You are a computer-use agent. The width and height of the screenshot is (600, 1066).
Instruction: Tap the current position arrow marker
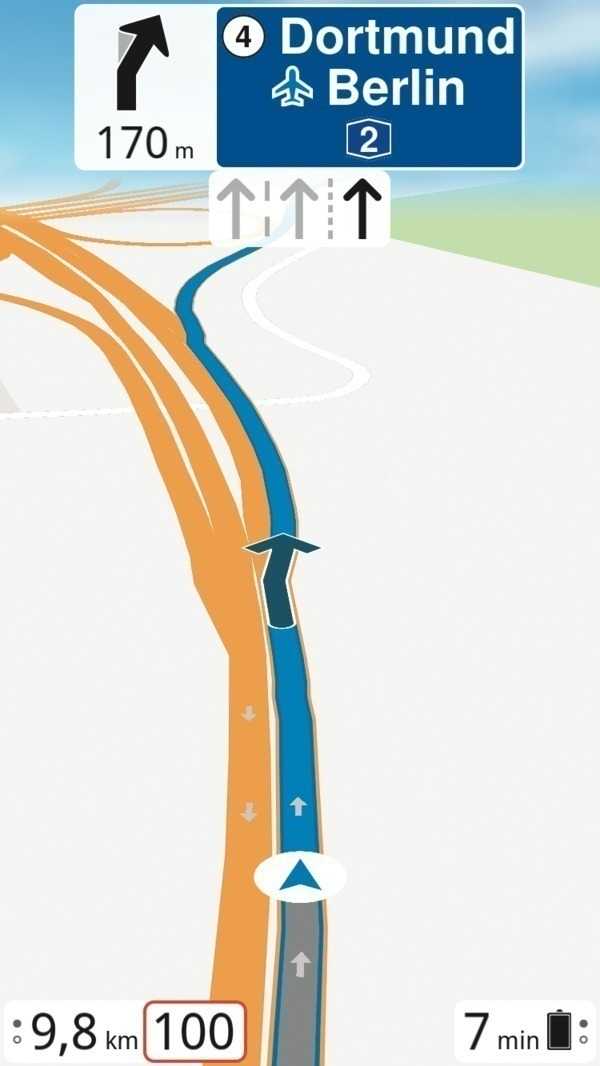point(300,878)
